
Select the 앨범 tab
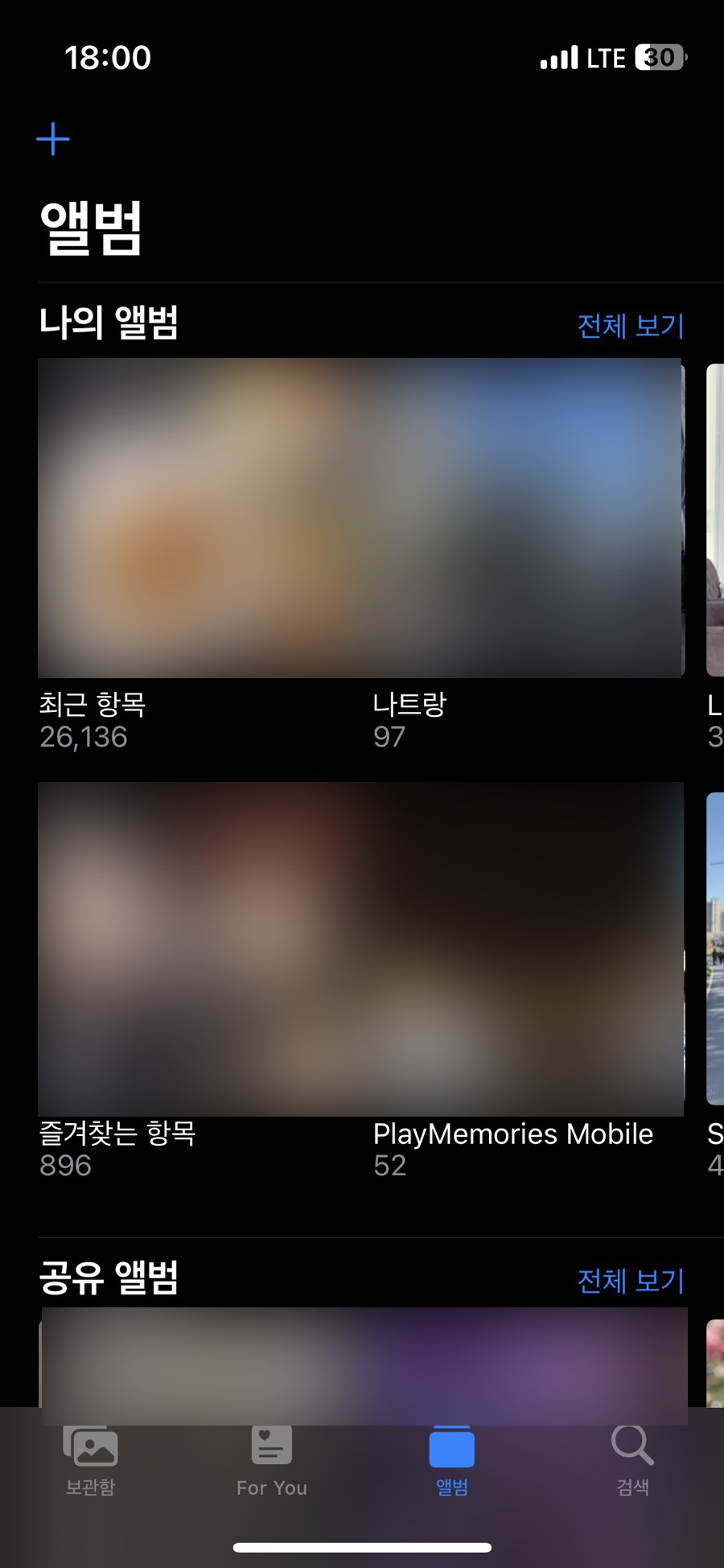tap(452, 1460)
